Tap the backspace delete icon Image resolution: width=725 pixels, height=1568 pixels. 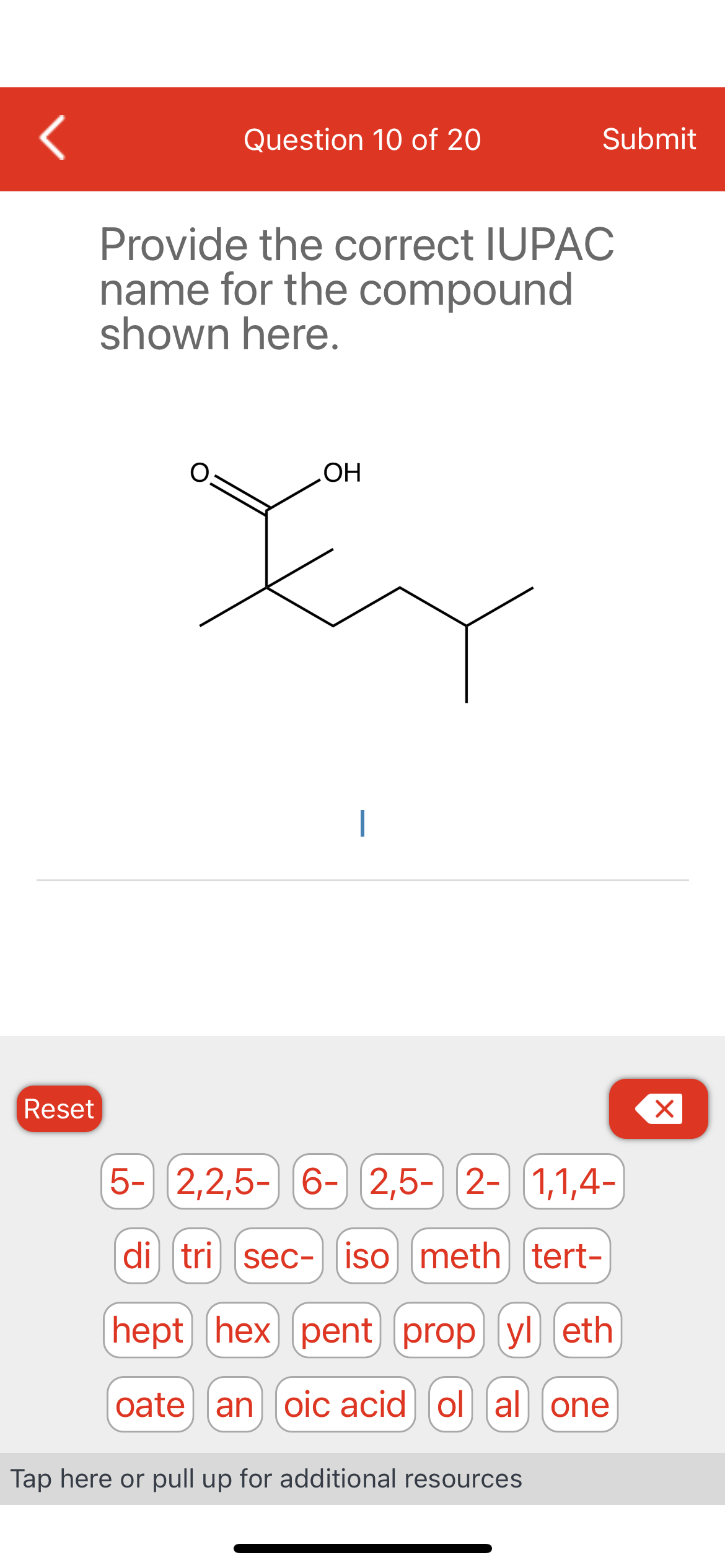click(x=659, y=1108)
